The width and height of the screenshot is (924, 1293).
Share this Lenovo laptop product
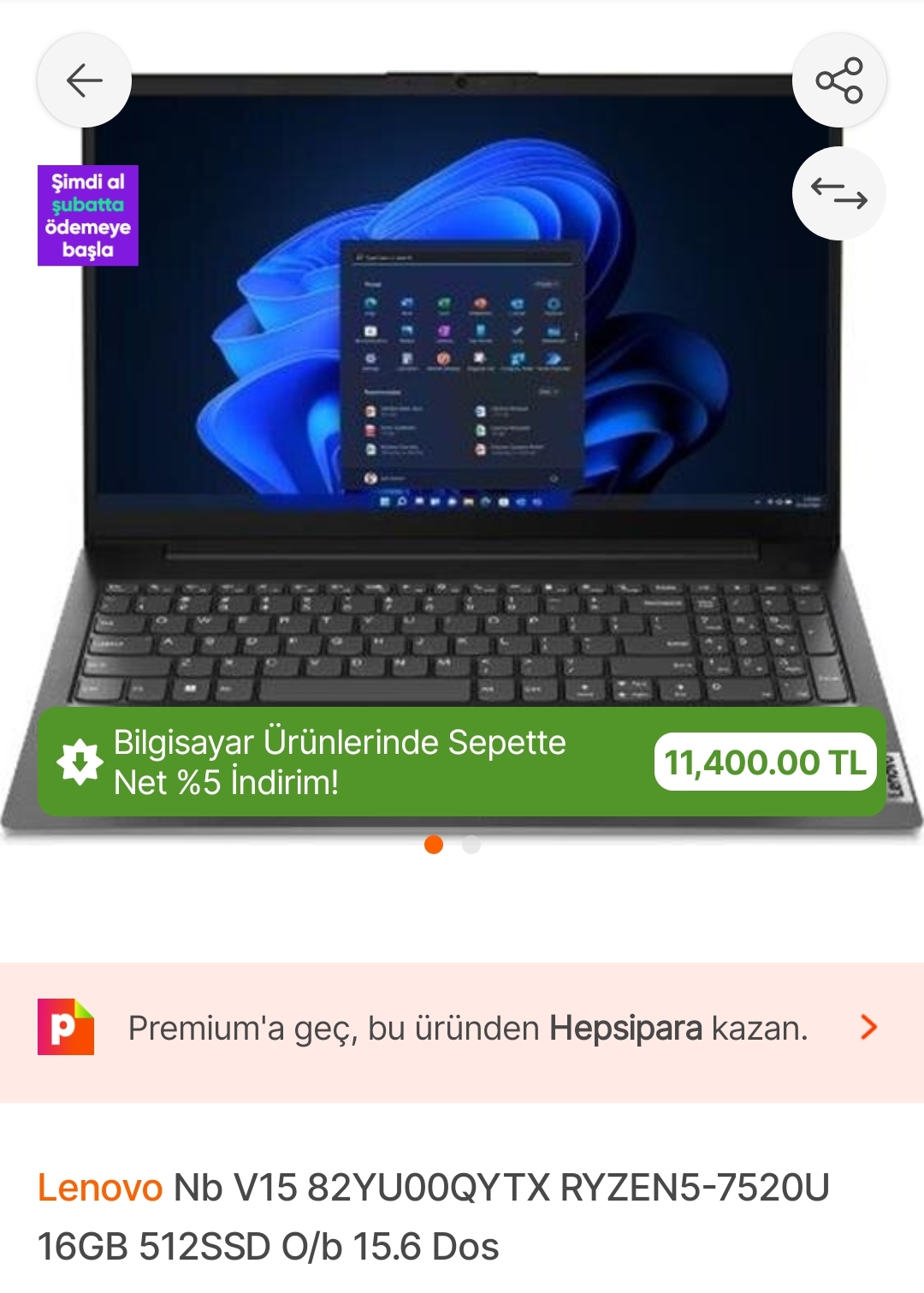(x=838, y=80)
